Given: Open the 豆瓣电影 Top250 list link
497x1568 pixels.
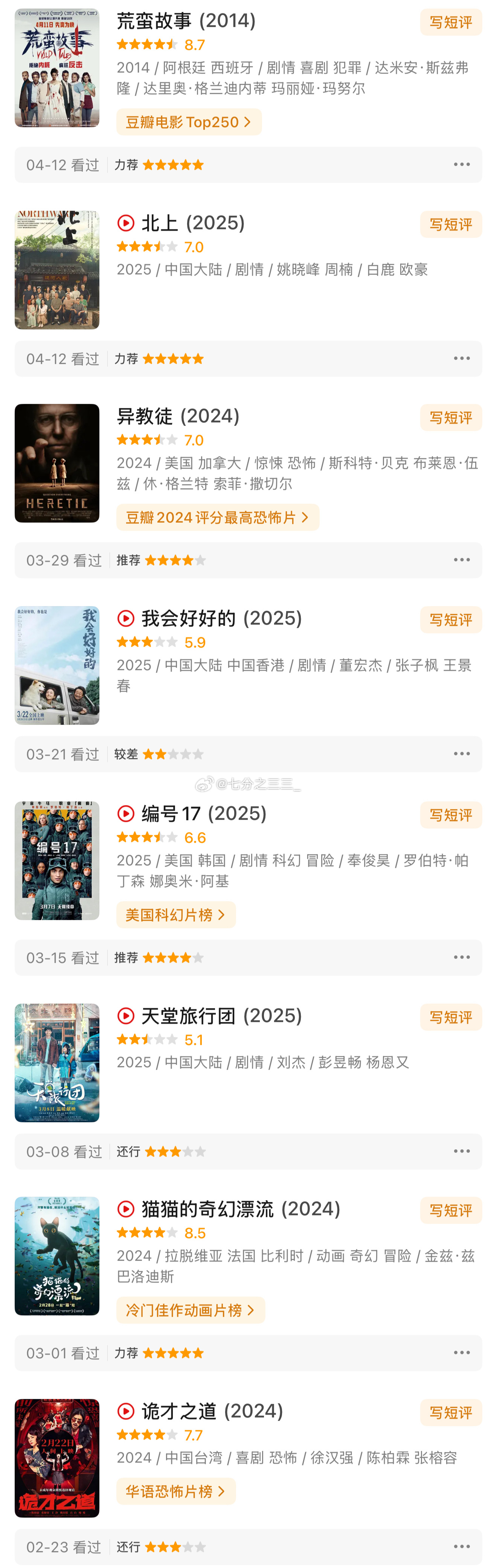Looking at the screenshot, I should pos(189,122).
